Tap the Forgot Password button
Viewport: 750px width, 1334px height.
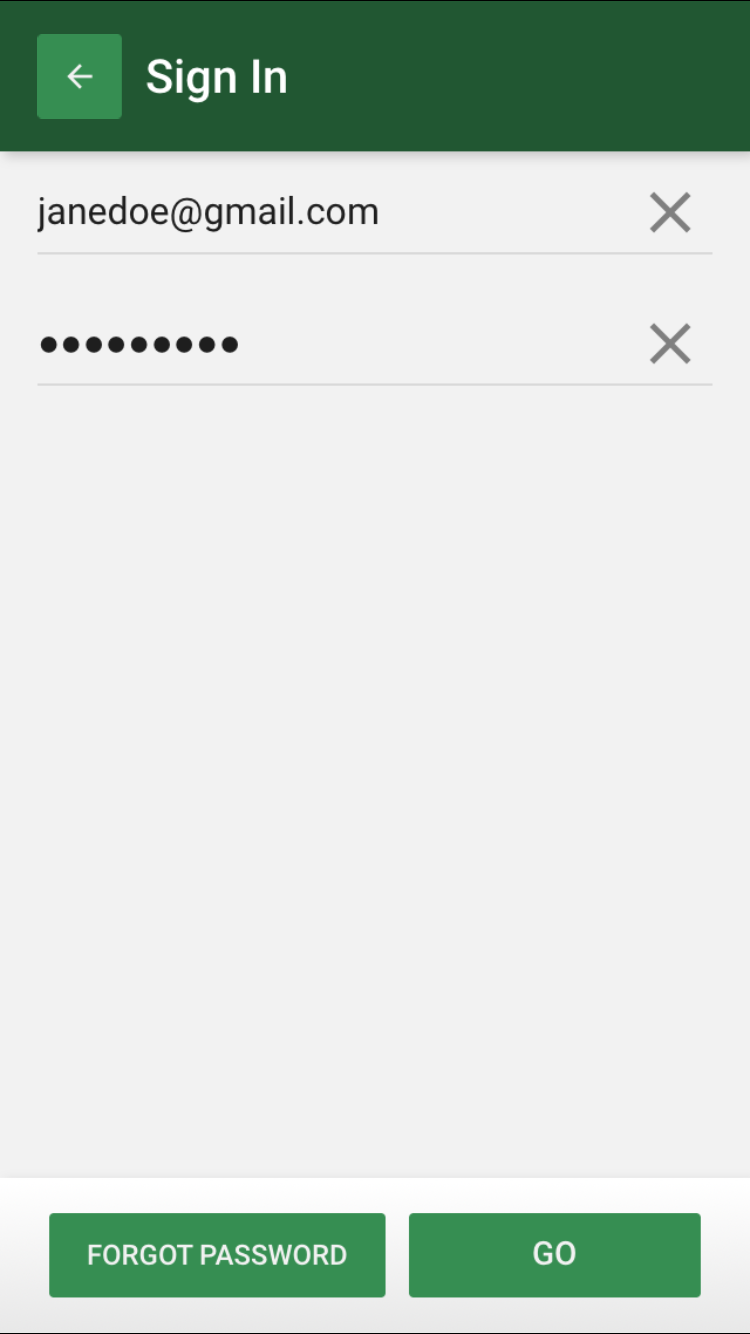[217, 1255]
